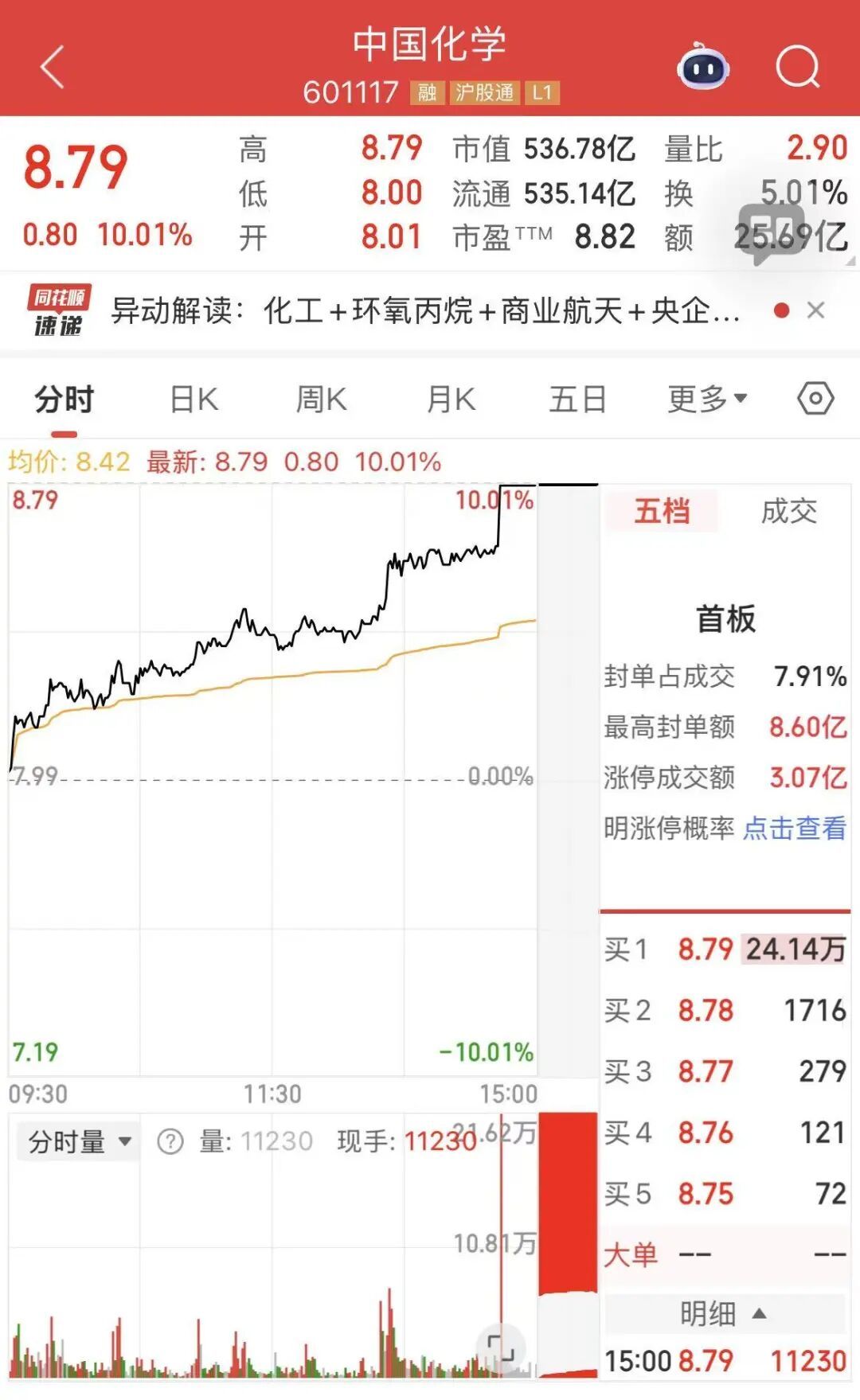Switch to the 日K chart tab
This screenshot has width=860, height=1400.
coord(193,400)
